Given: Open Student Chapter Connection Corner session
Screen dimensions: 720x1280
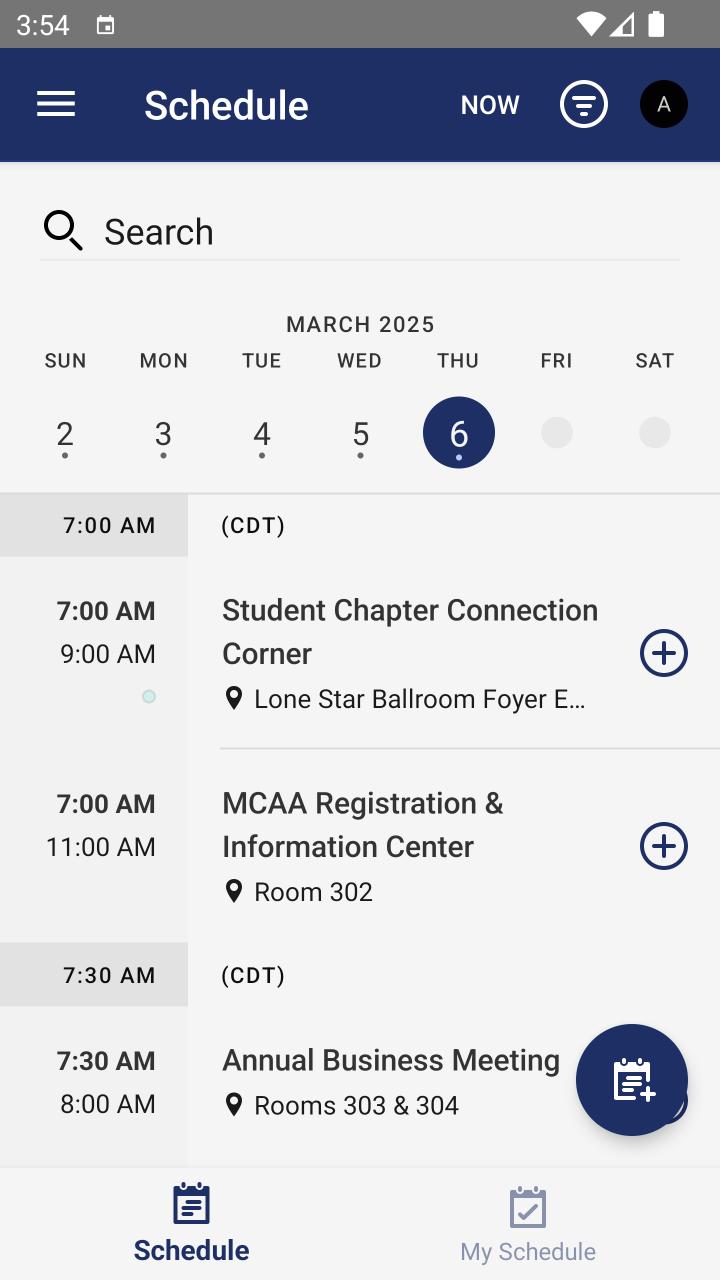Looking at the screenshot, I should pos(410,632).
